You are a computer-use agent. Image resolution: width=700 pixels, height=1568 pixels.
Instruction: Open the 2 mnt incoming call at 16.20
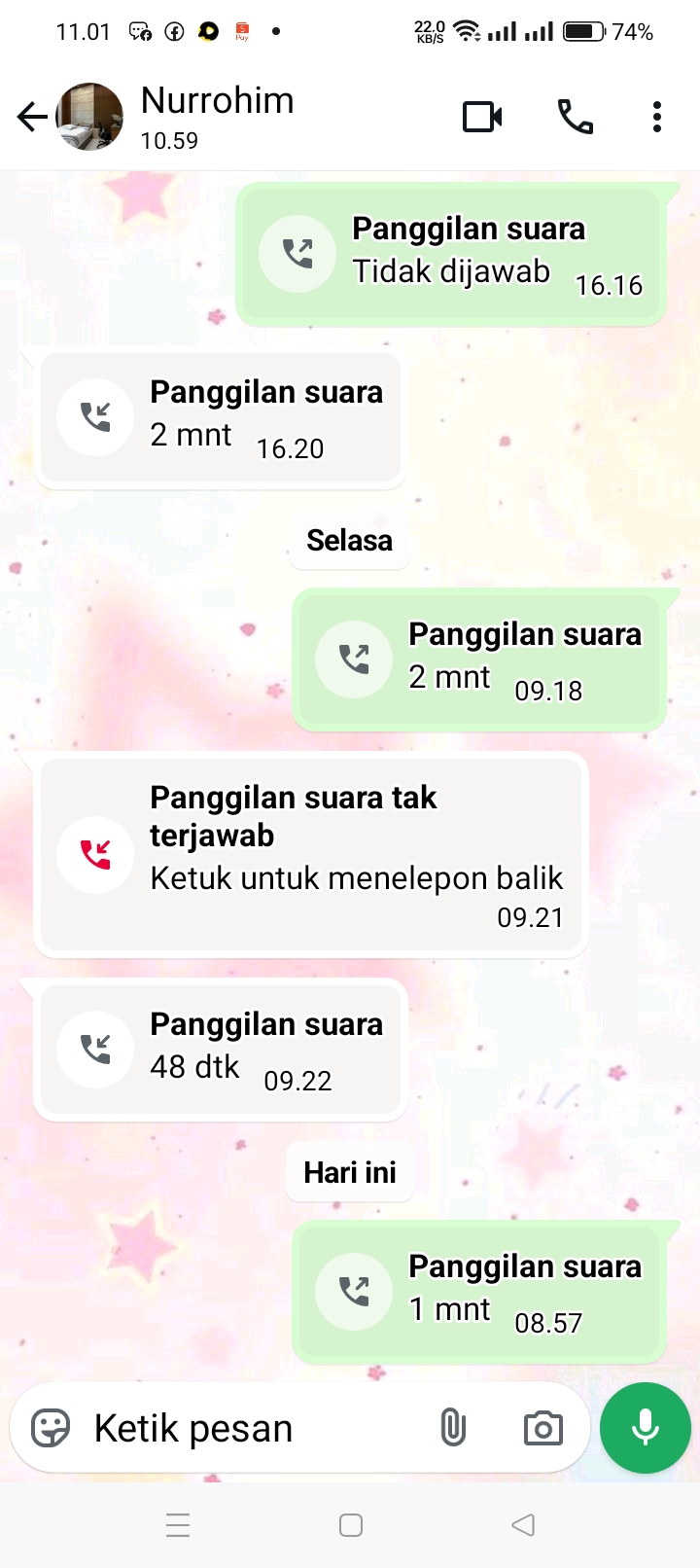click(x=220, y=418)
